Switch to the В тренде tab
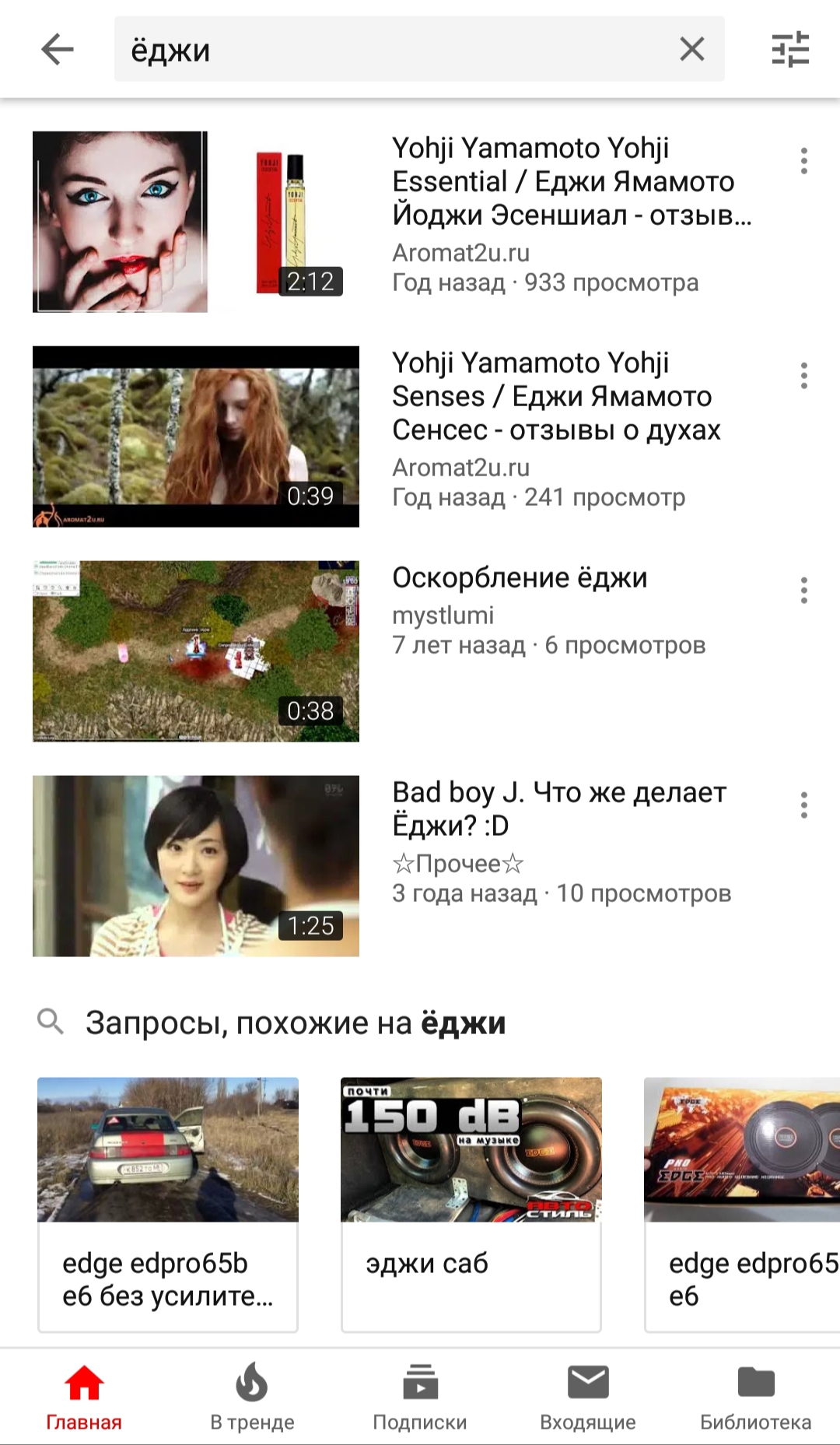Screen dimensions: 840x1445 click(x=252, y=1397)
